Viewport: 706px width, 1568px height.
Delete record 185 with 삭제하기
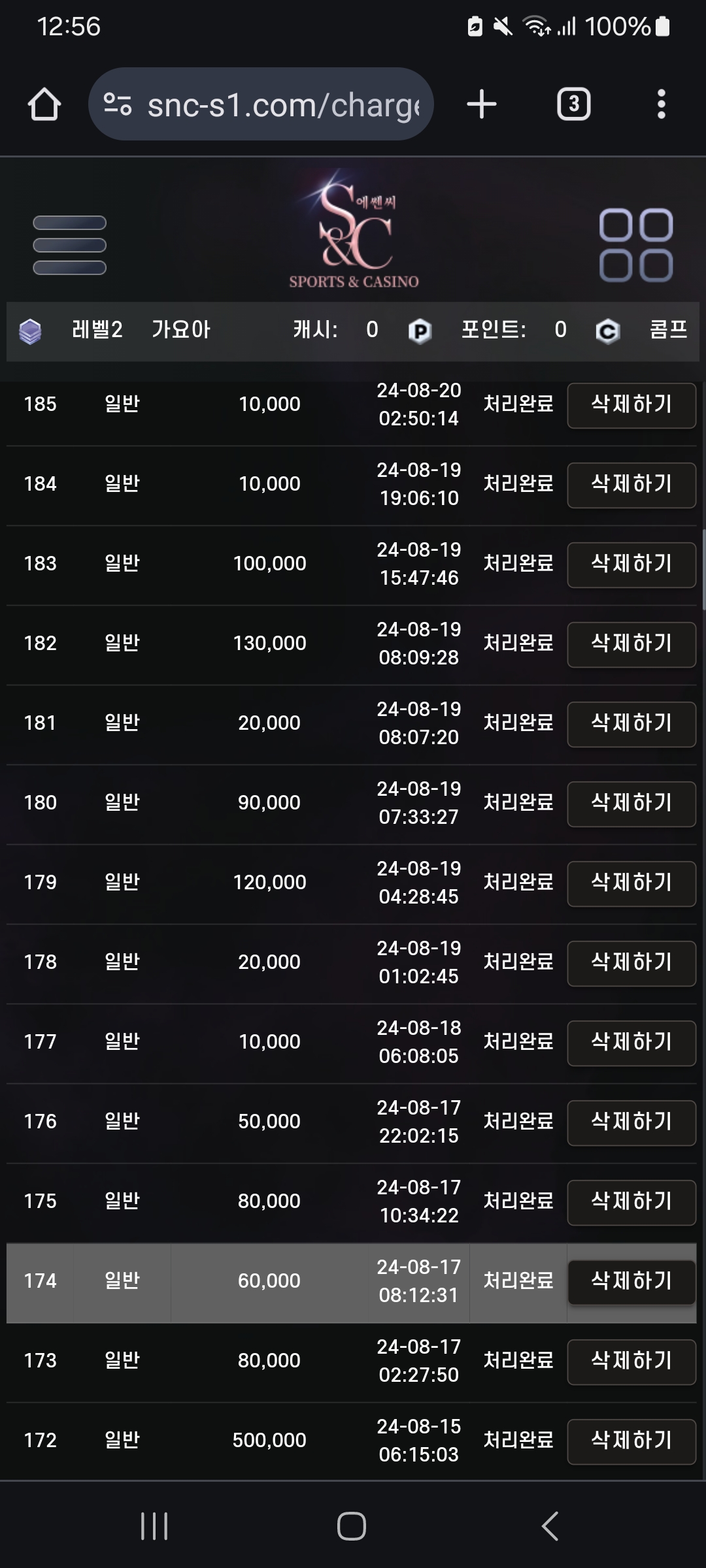pyautogui.click(x=631, y=405)
